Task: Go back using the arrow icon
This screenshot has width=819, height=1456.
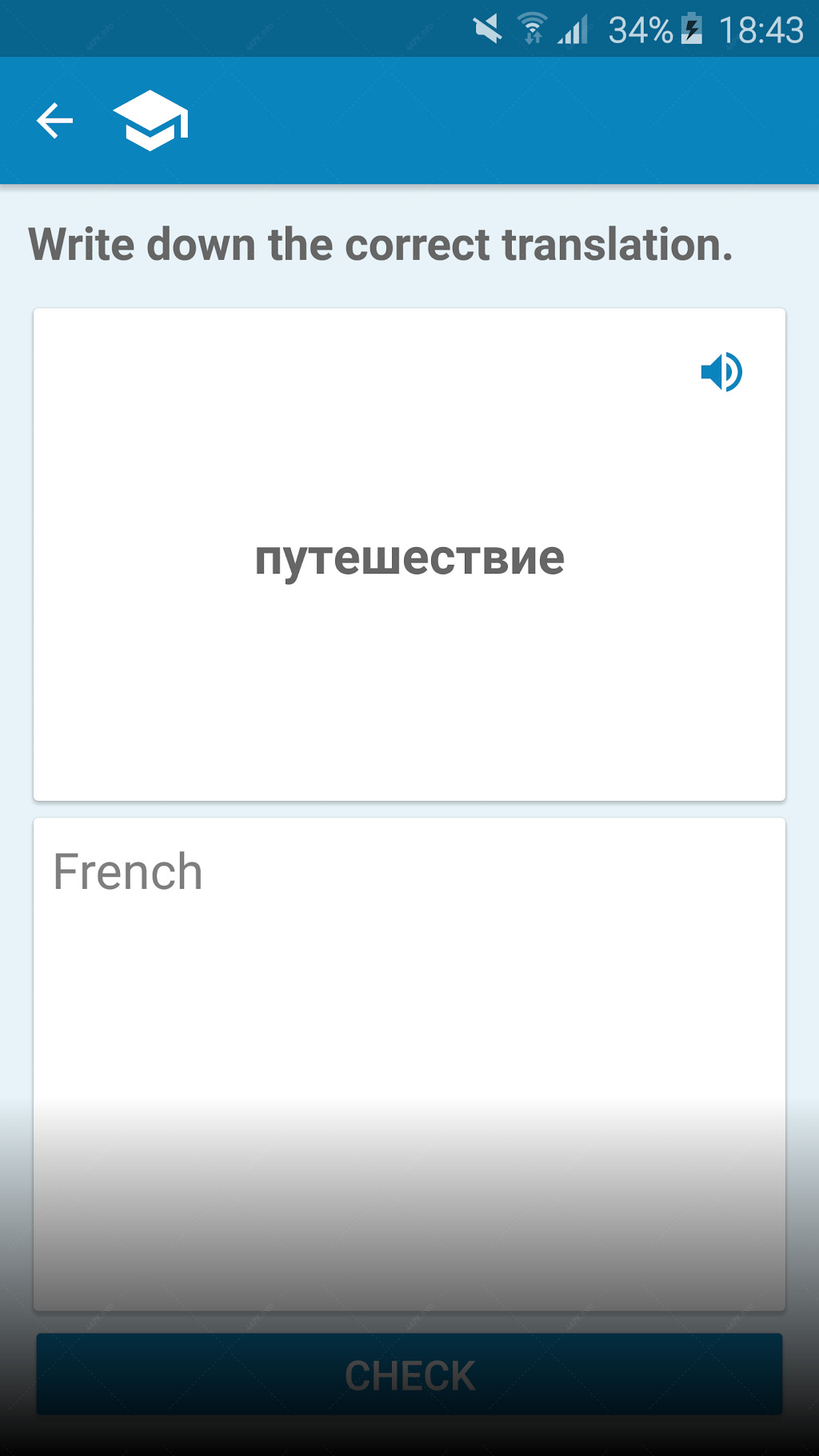Action: click(x=54, y=121)
